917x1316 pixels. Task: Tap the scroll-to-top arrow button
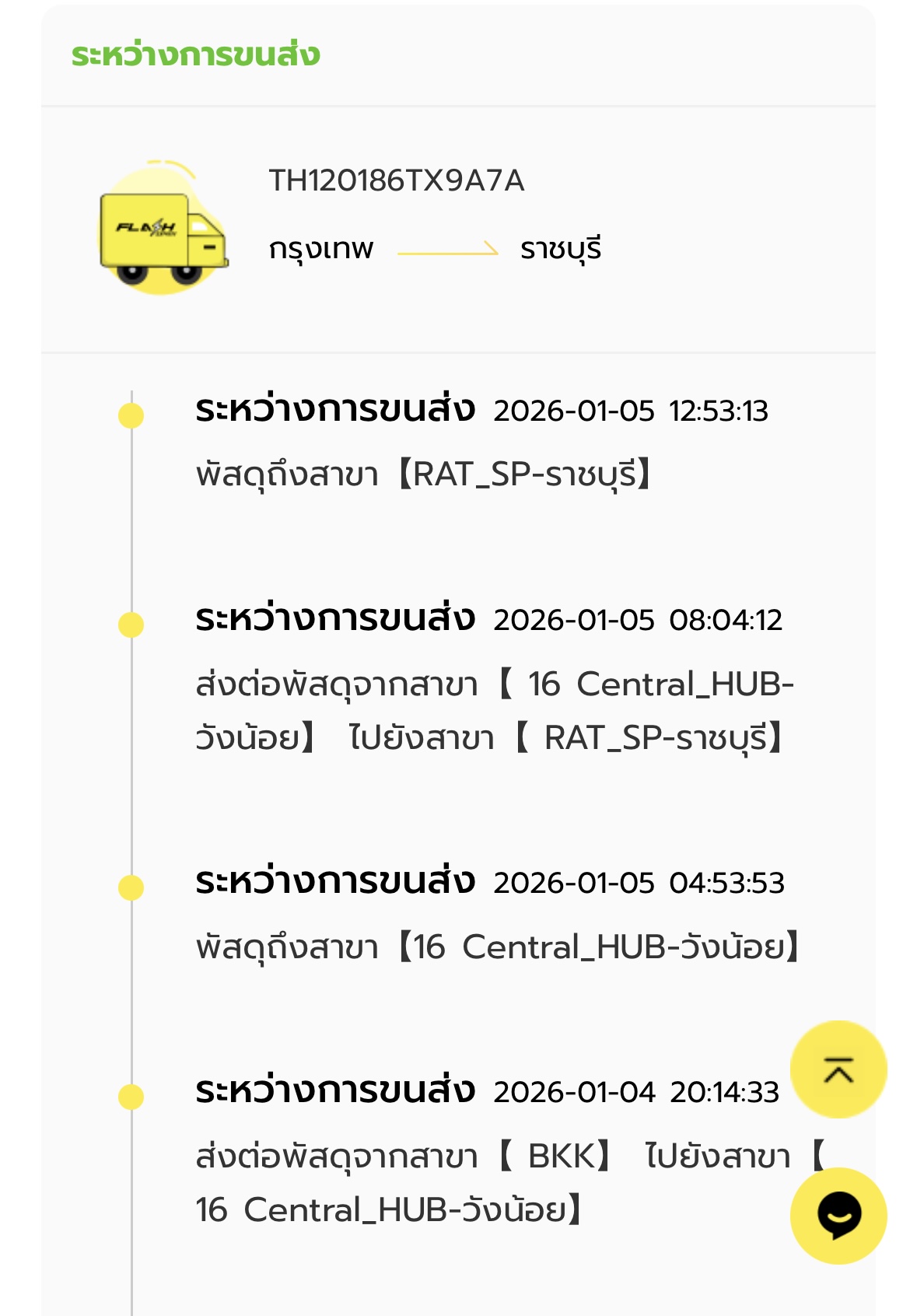(x=838, y=1069)
